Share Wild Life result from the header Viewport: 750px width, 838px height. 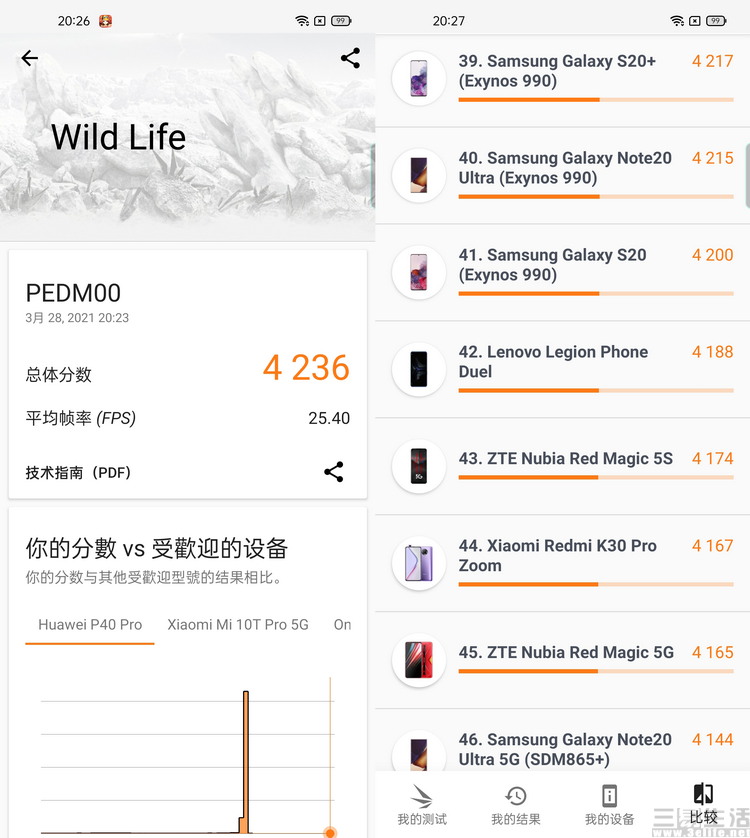tap(350, 58)
